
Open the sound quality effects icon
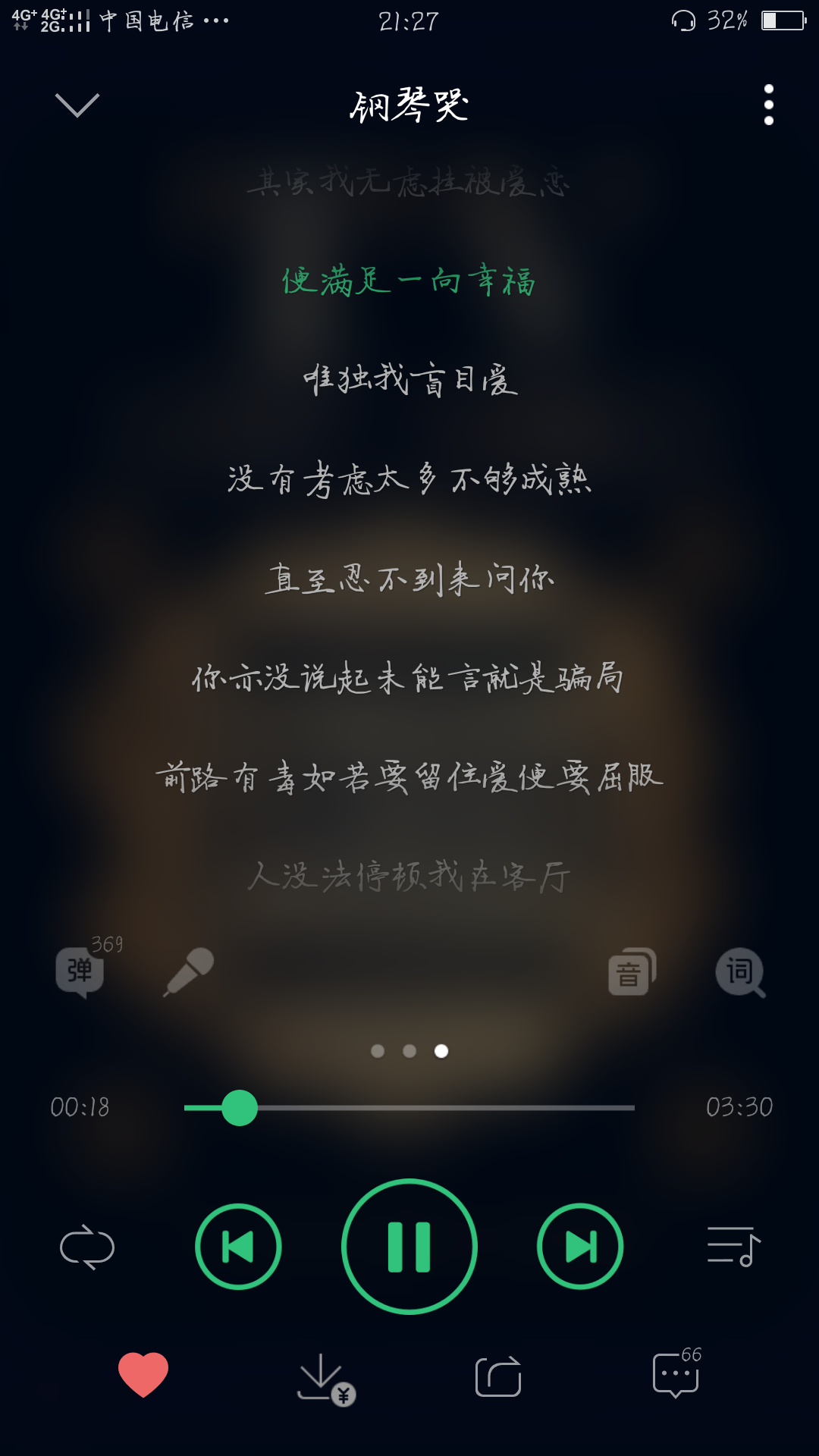[631, 971]
